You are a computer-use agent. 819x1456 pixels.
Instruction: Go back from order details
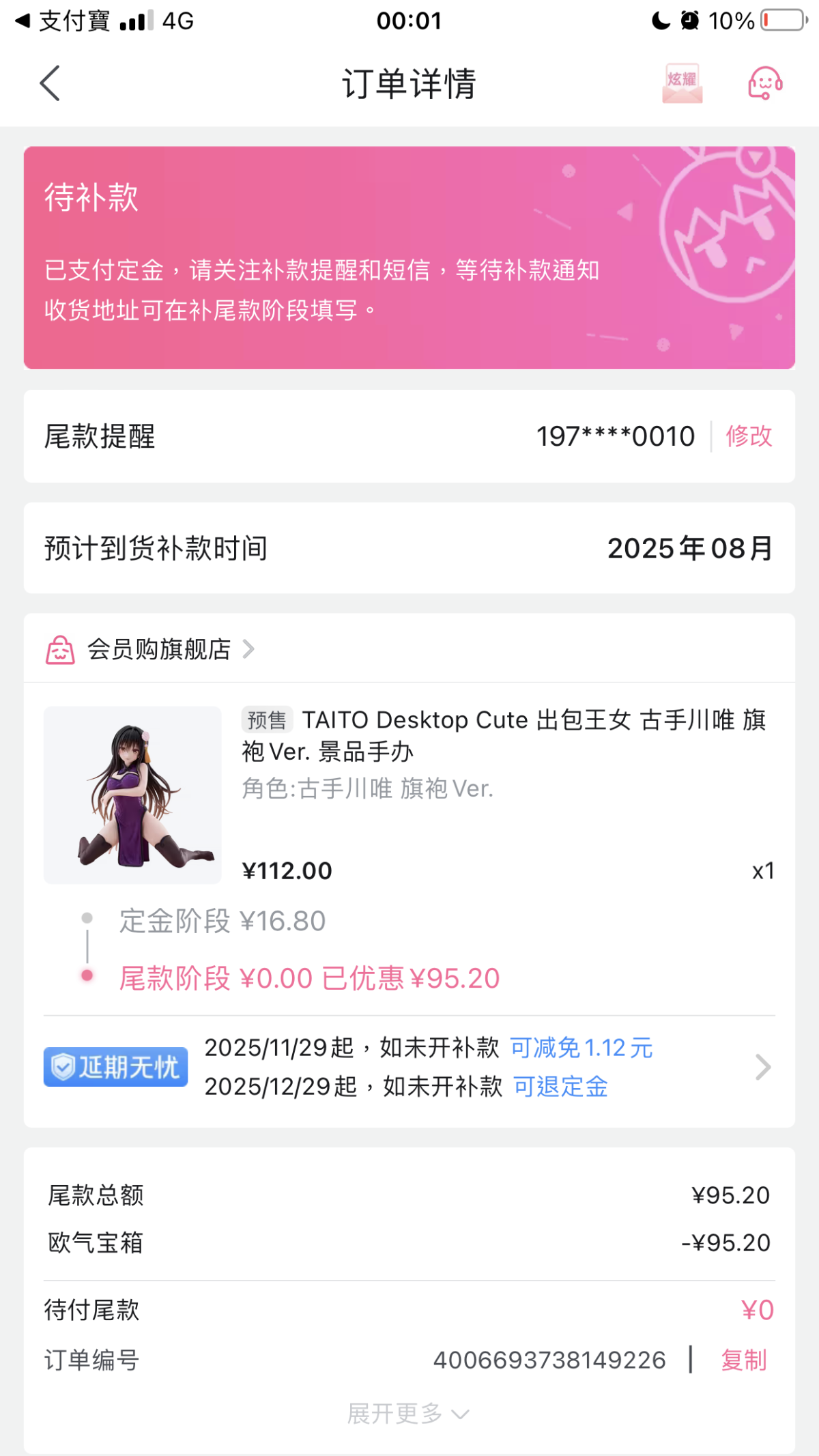click(x=50, y=84)
